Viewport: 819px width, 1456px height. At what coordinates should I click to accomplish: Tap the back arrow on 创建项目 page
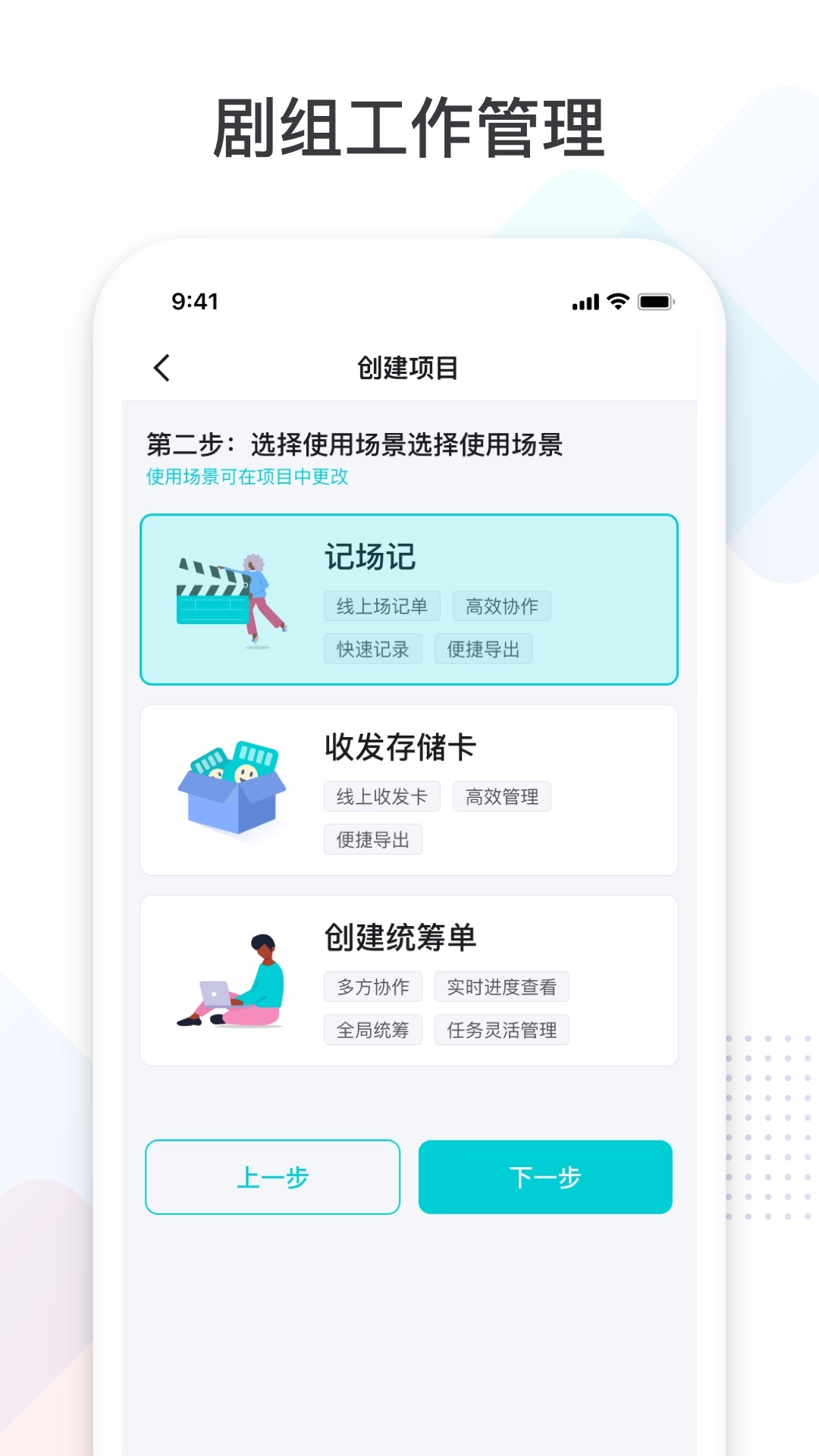click(161, 368)
